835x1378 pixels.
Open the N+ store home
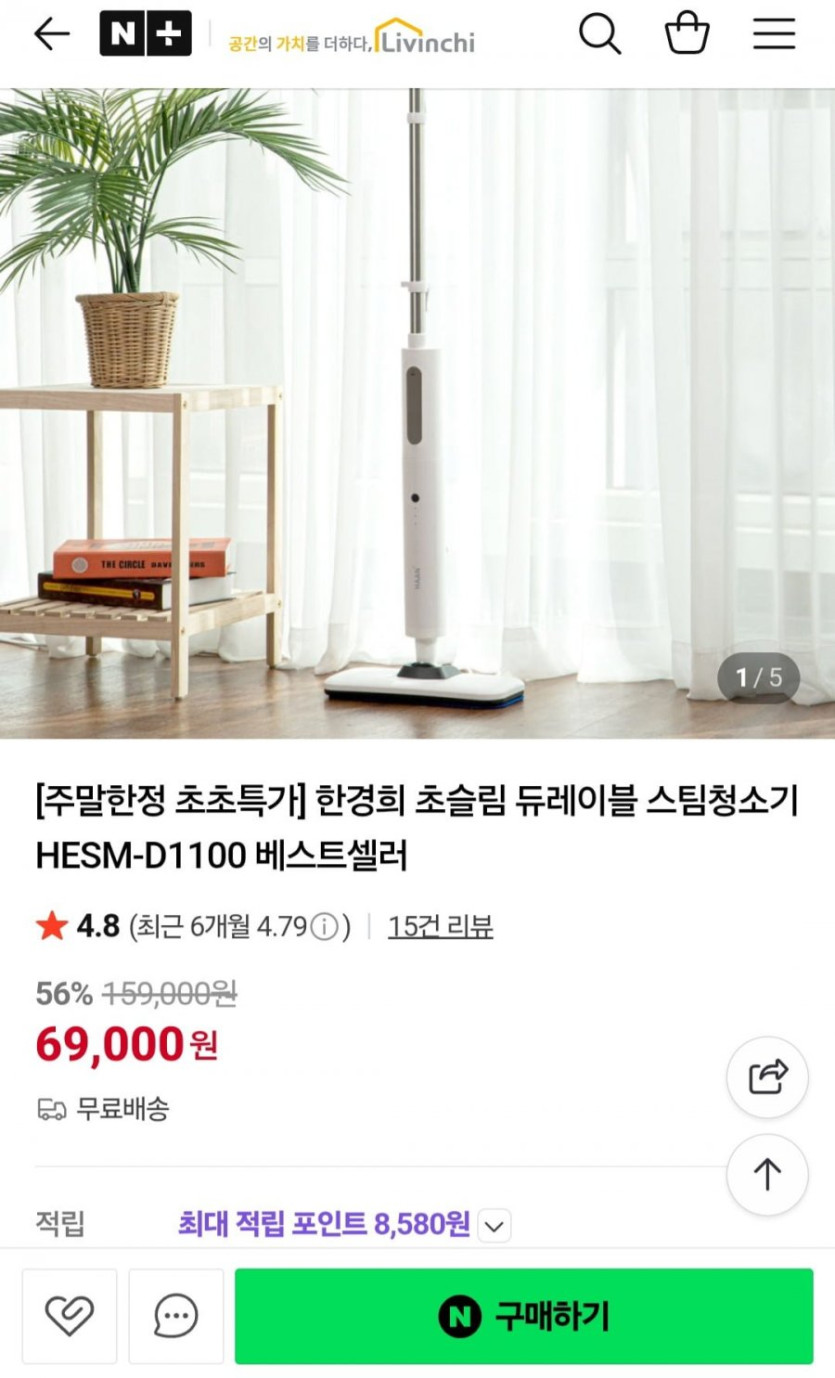tap(145, 34)
